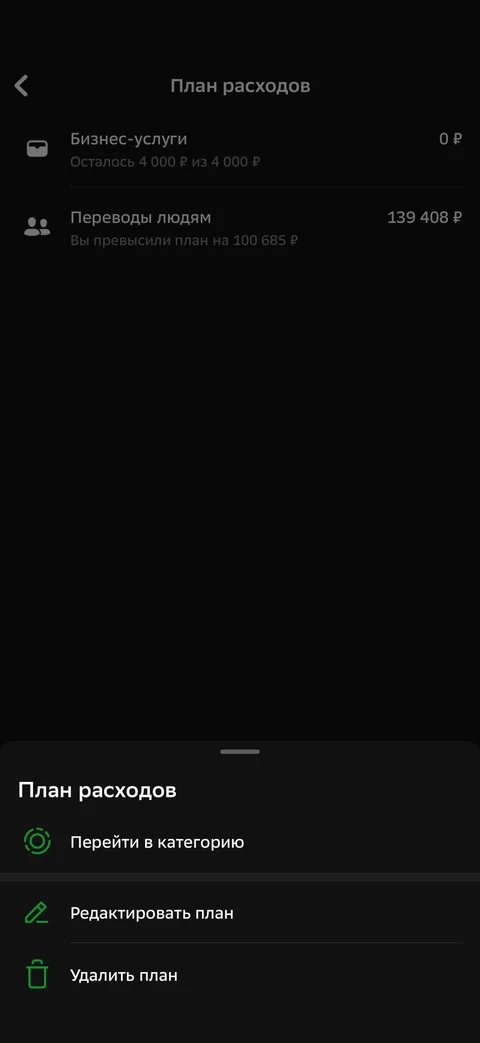Choose Редактировать план
480x1043 pixels.
click(x=240, y=913)
